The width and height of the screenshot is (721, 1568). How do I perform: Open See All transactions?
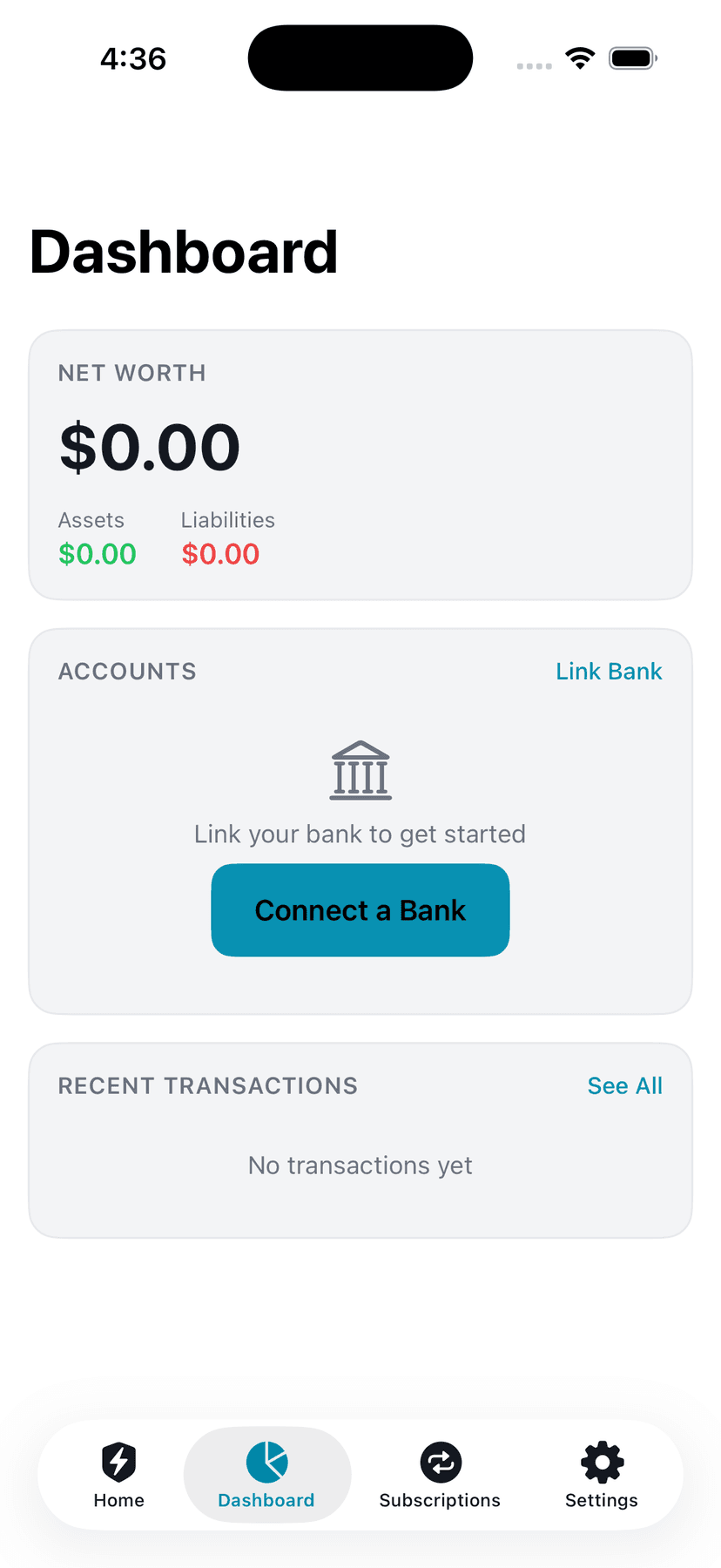(624, 1085)
